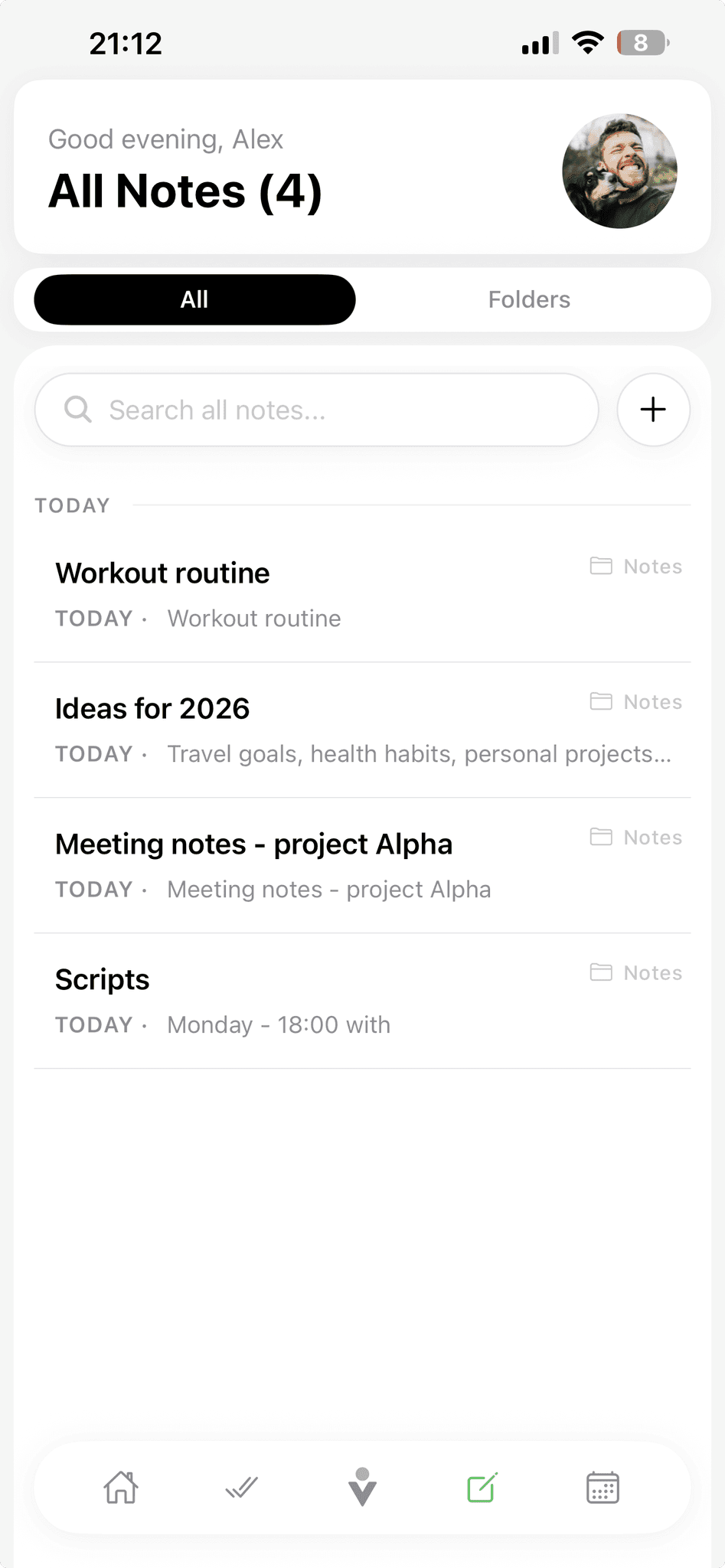
Task: Switch to the Folders tab
Action: 529,299
